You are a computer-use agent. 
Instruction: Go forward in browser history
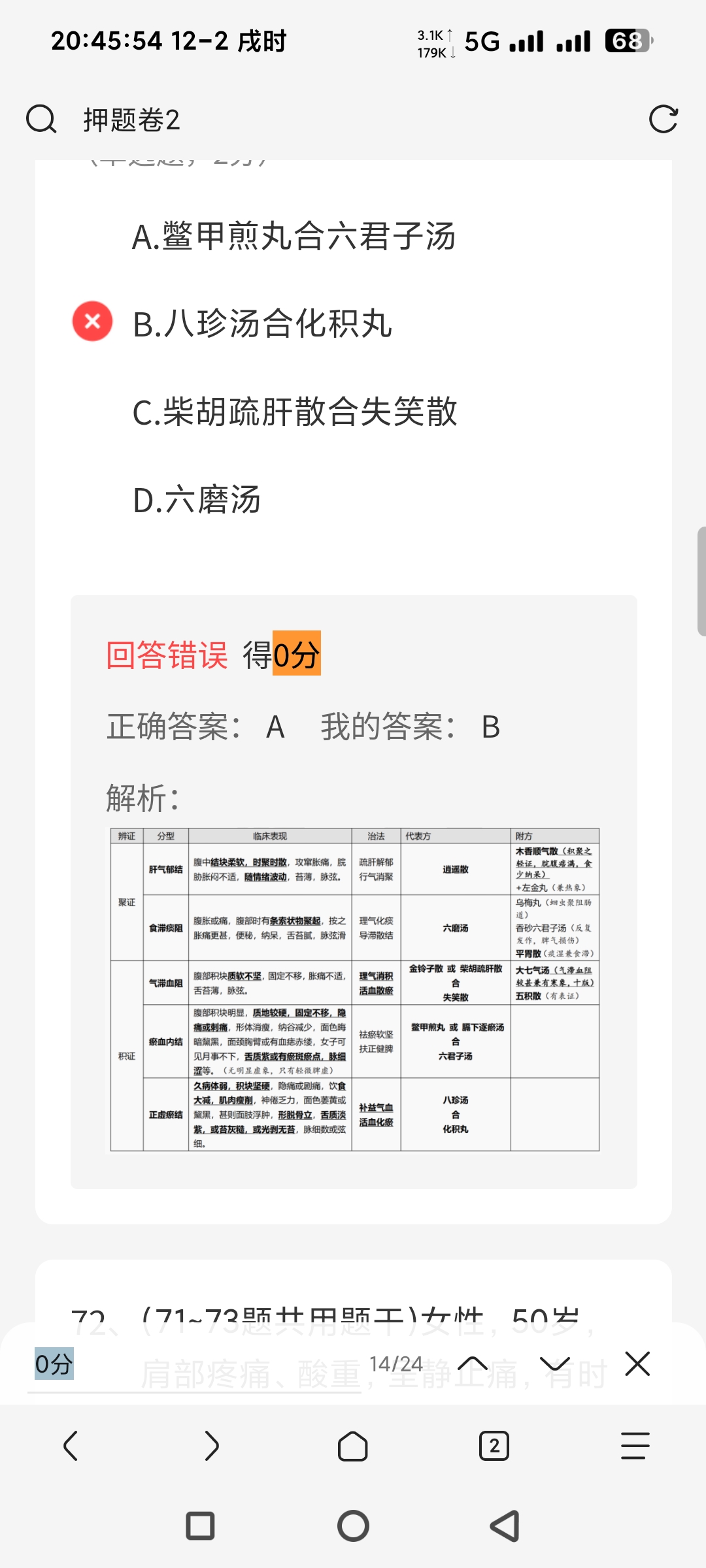[212, 1445]
